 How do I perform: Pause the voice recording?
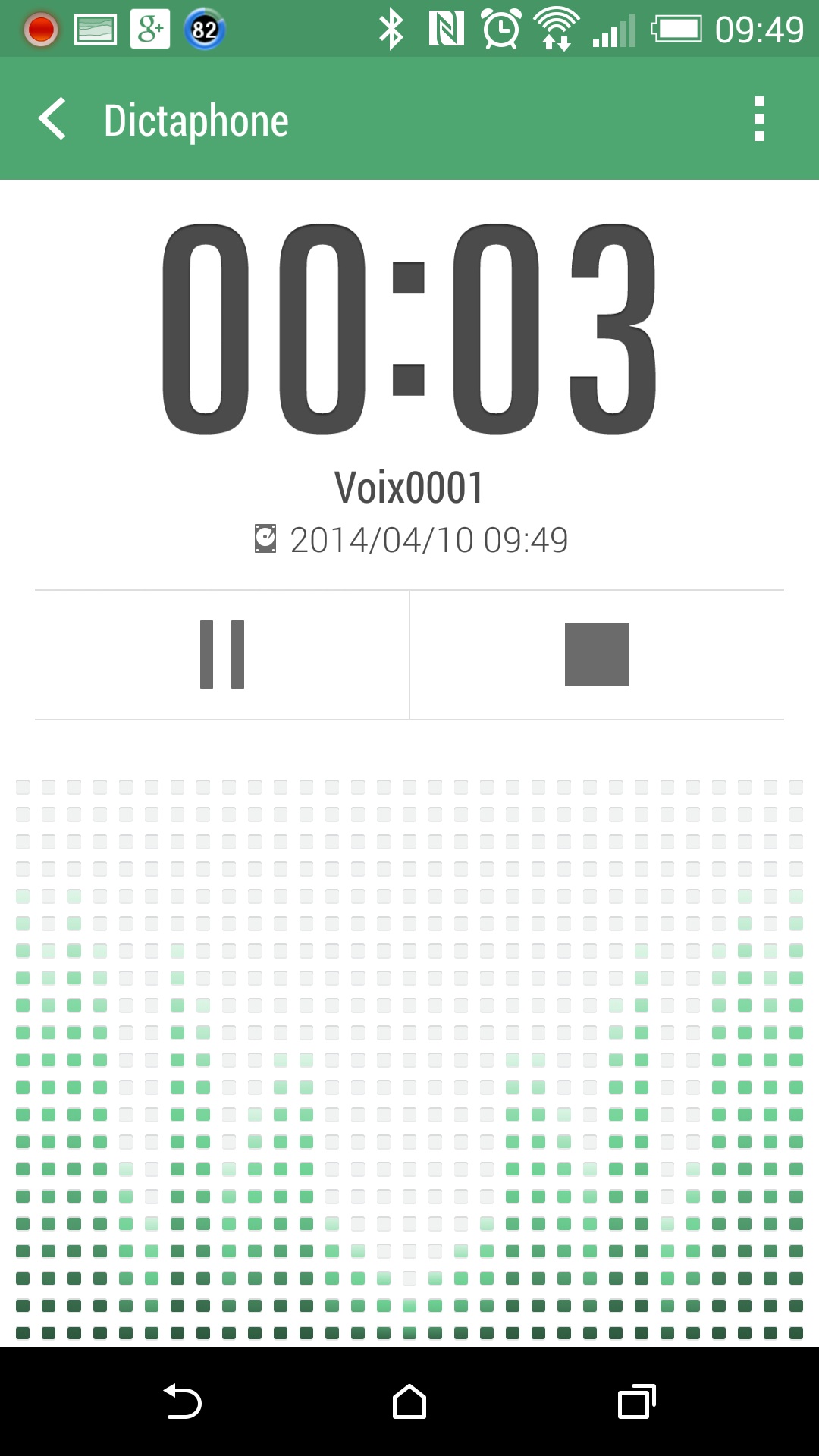pyautogui.click(x=221, y=654)
